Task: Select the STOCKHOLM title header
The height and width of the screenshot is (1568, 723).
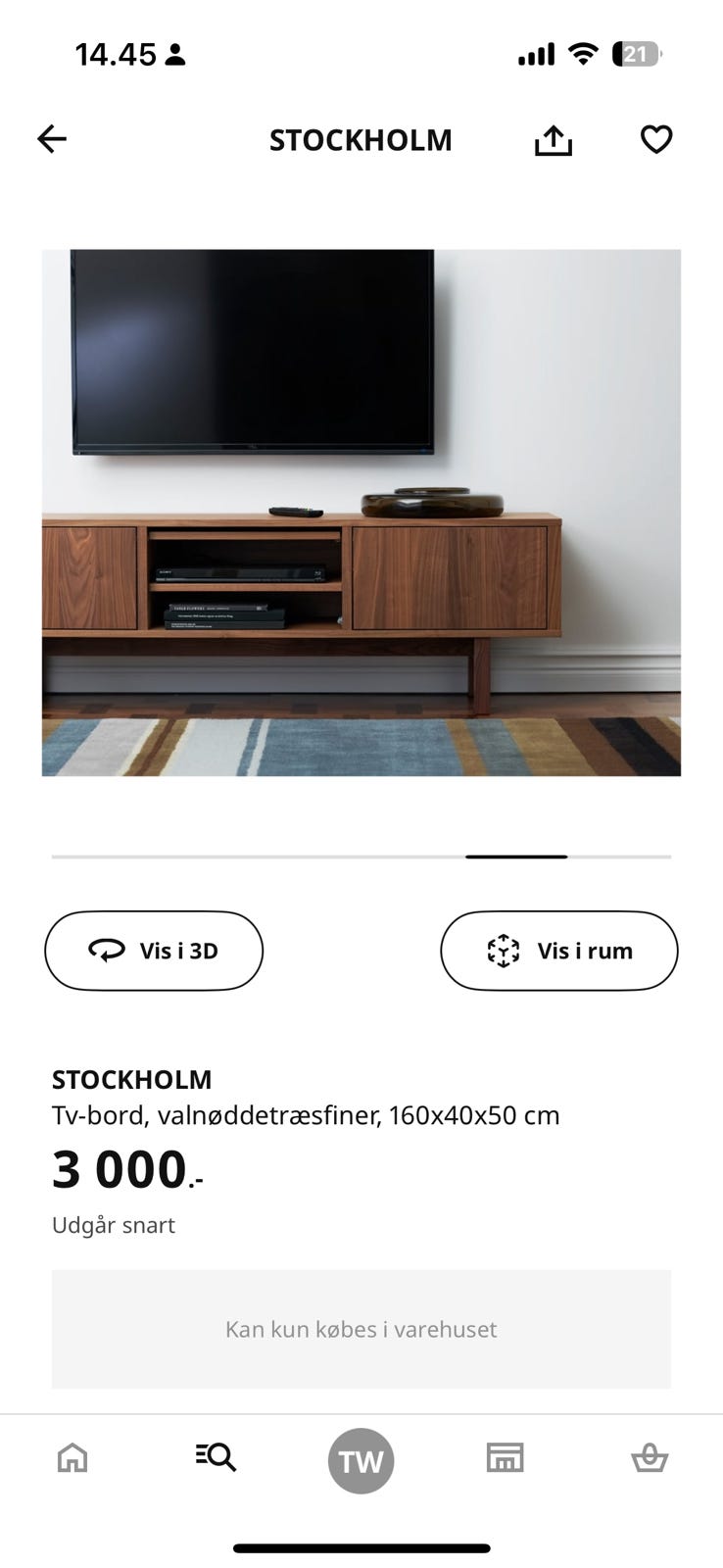Action: 361,139
